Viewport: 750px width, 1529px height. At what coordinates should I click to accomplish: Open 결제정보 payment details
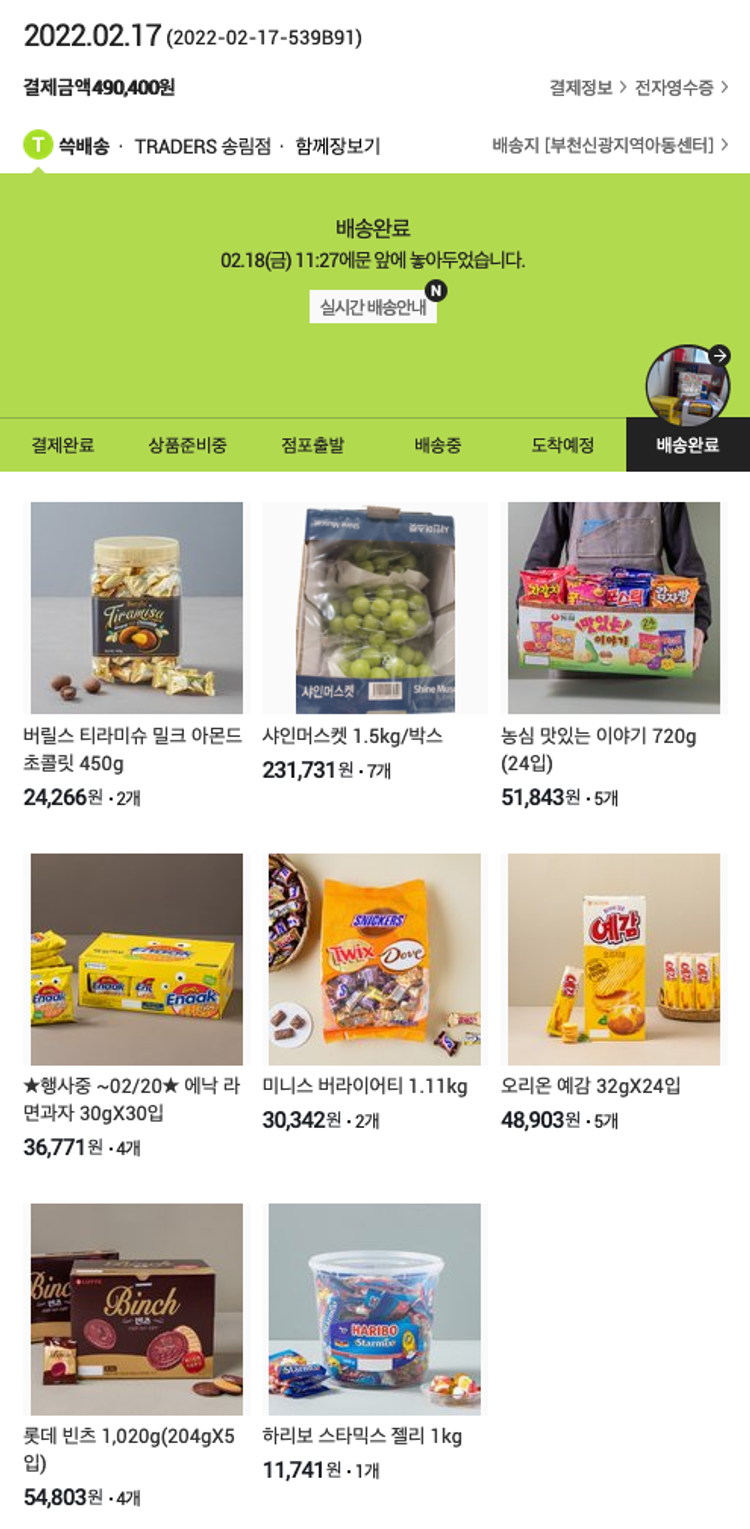coord(587,88)
